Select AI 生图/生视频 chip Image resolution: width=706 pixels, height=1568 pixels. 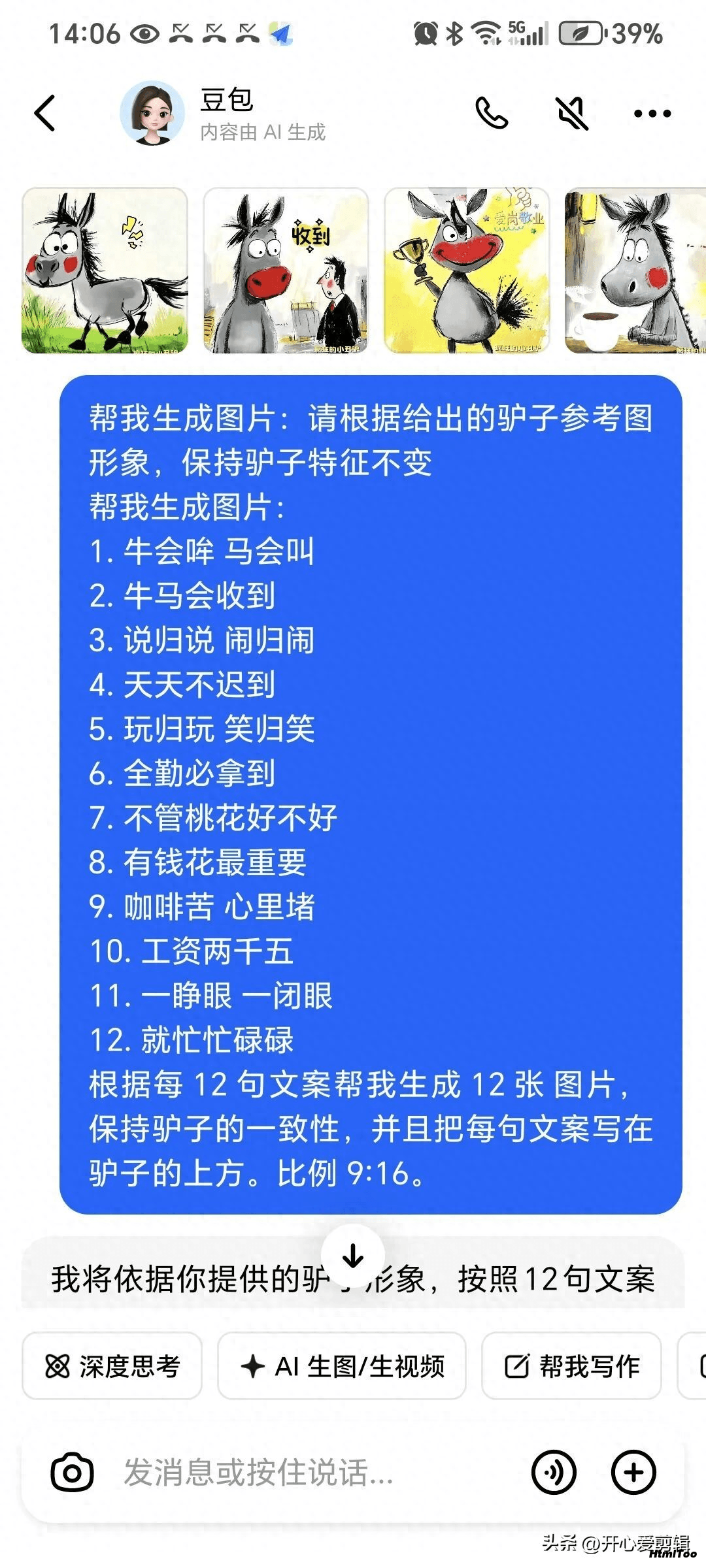click(x=342, y=1366)
